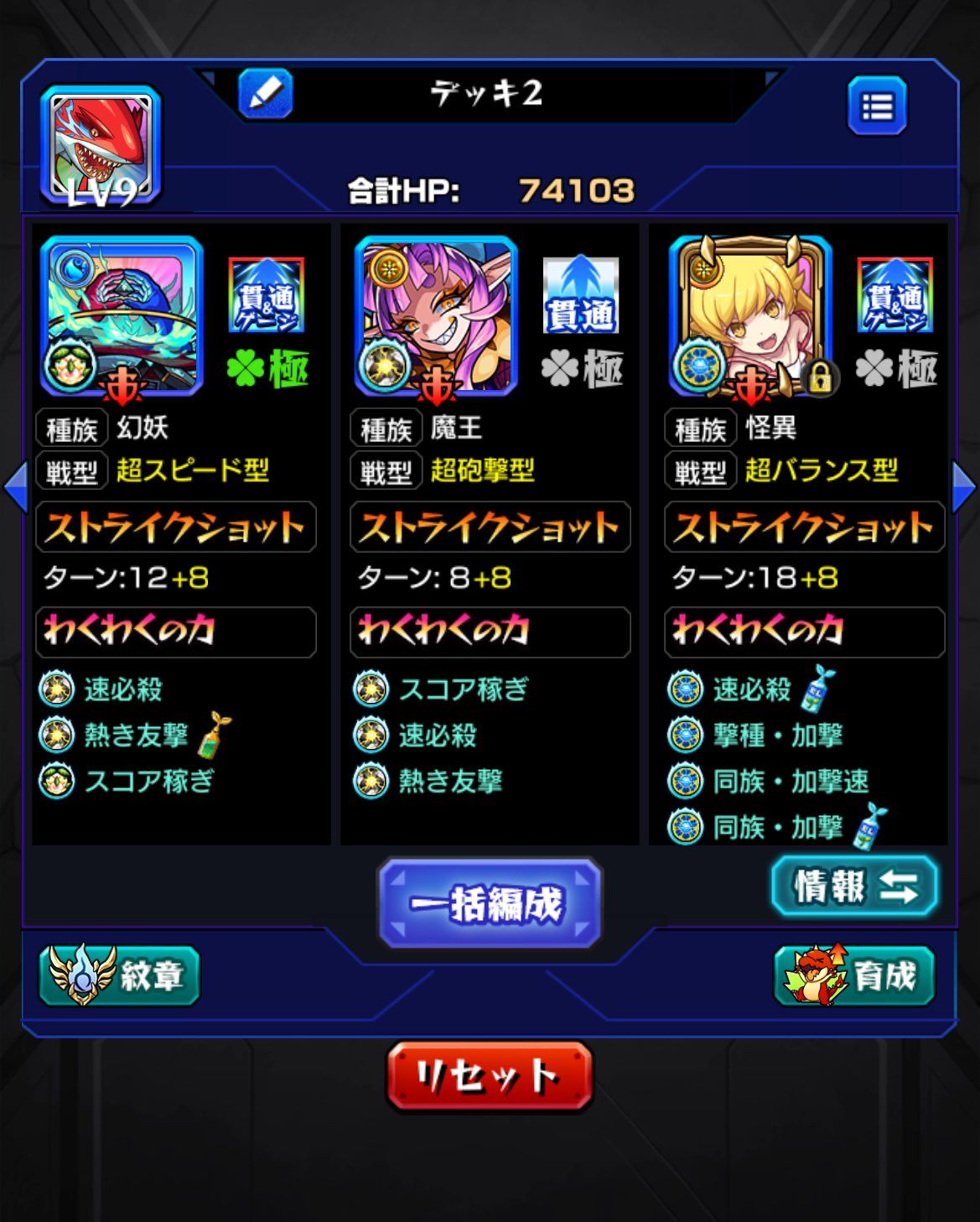Edit the deck name with pencil icon
Viewport: 980px width, 1222px height.
click(266, 94)
